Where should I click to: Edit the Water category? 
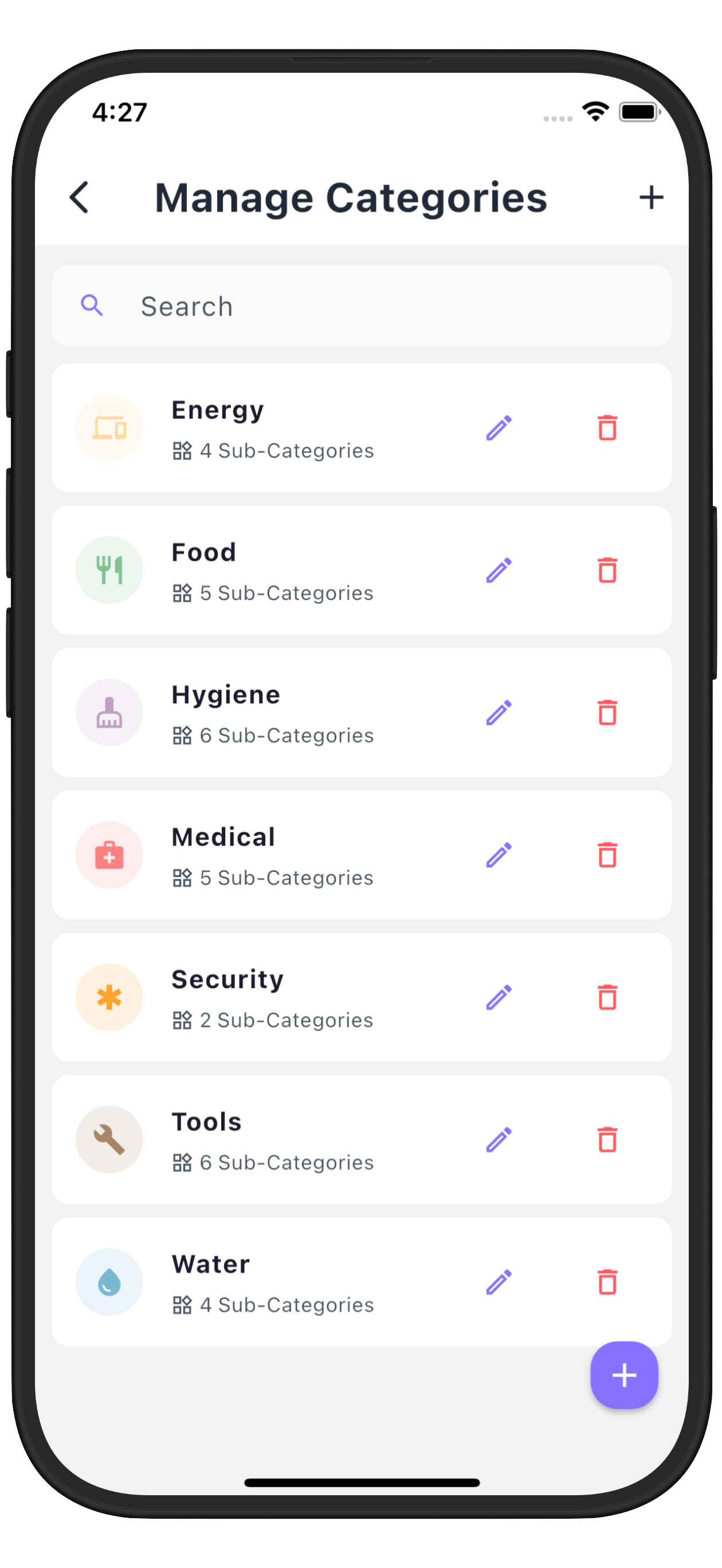(499, 1281)
